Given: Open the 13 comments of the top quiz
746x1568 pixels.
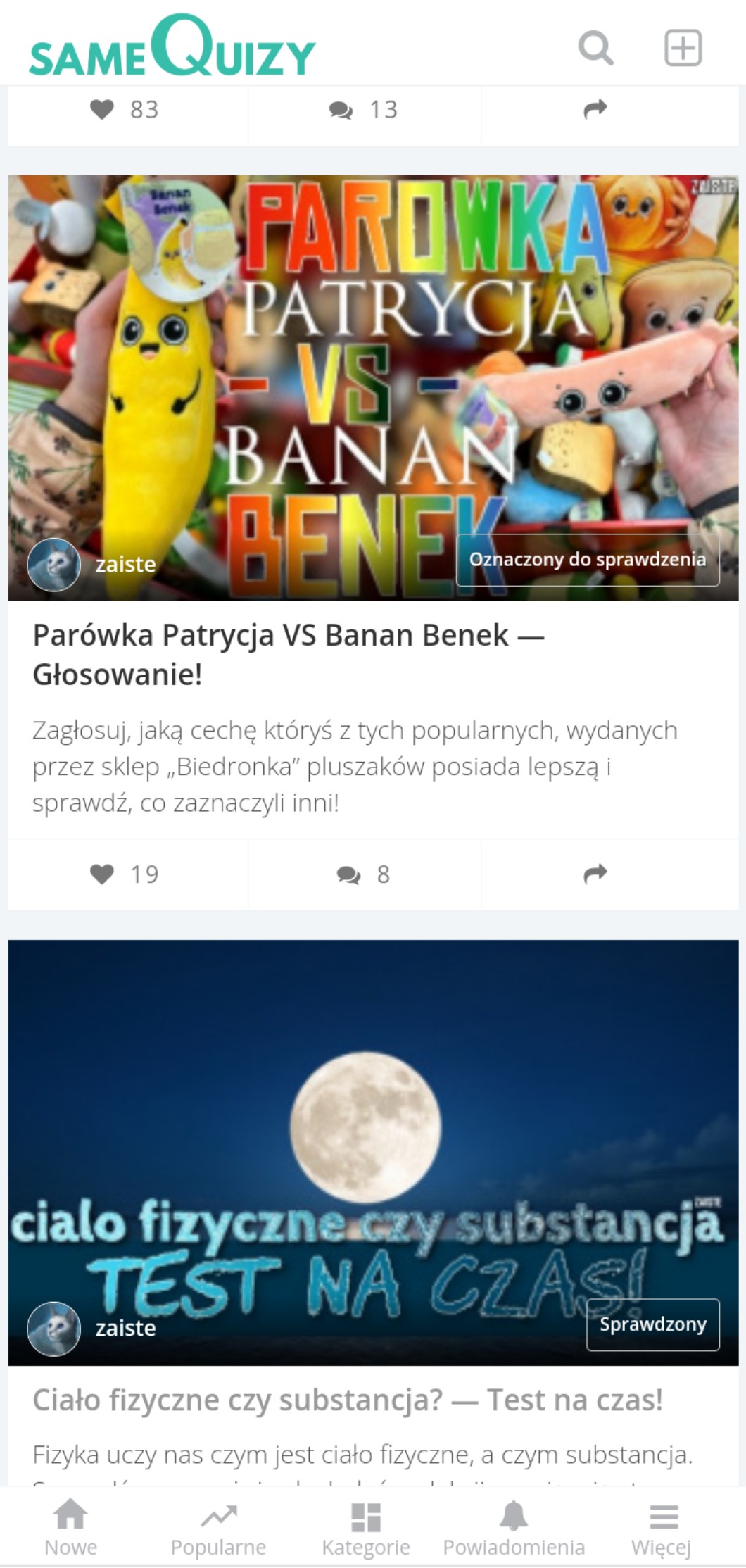Looking at the screenshot, I should click(x=364, y=109).
